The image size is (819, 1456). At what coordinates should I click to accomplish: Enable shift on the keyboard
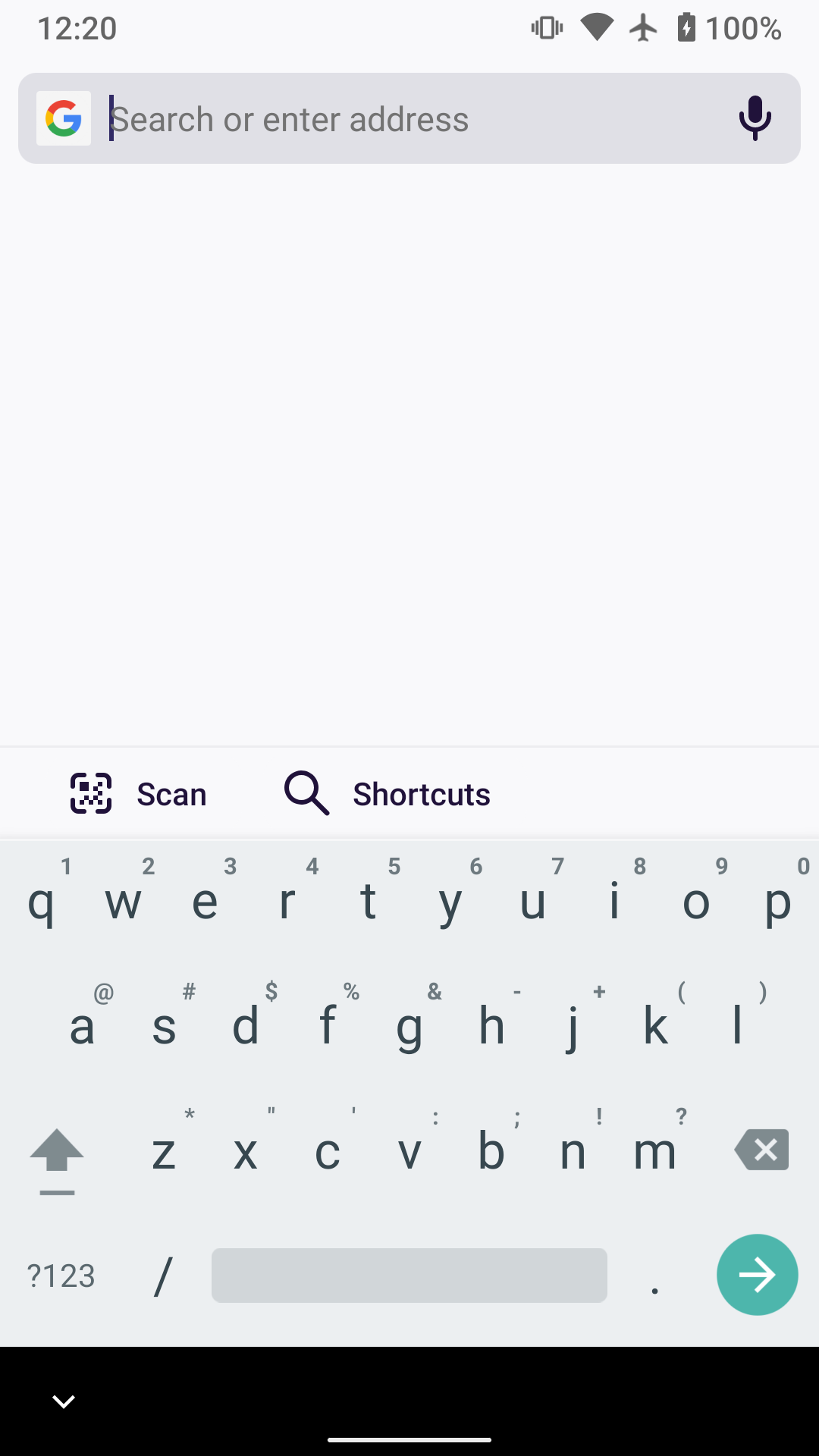click(x=57, y=1160)
